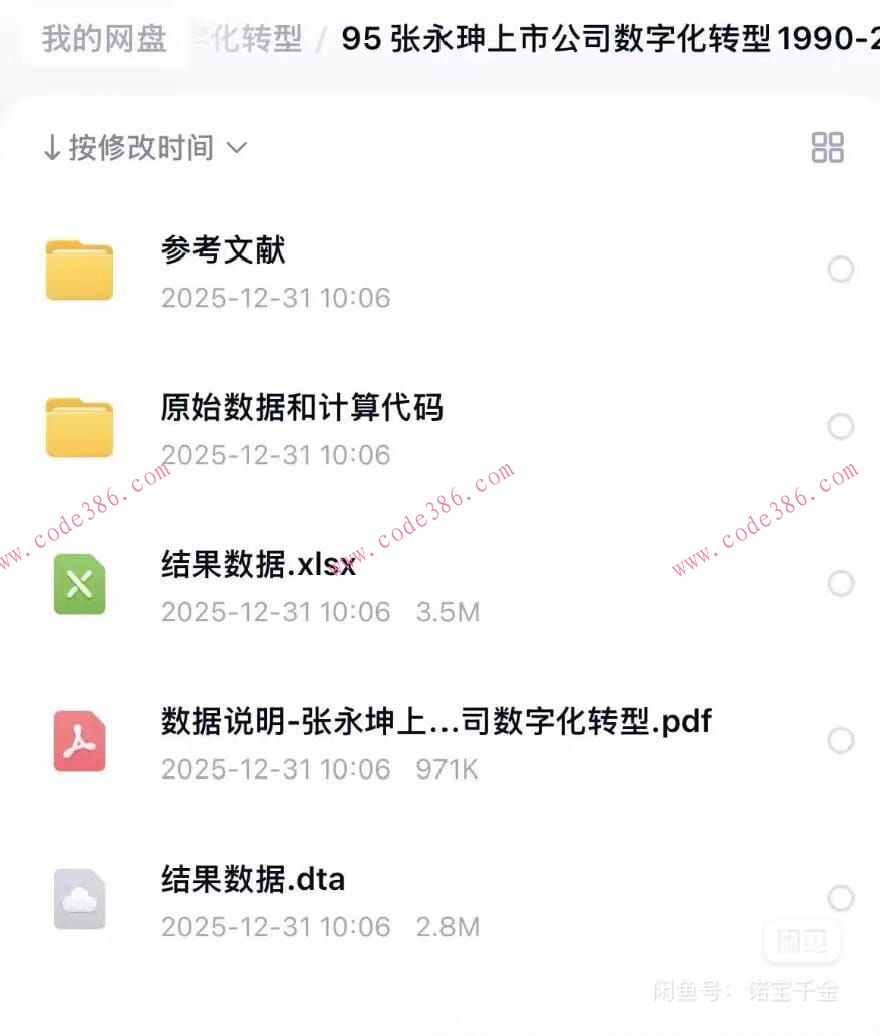Open the 原始数据和计算代码 folder icon

tap(80, 426)
